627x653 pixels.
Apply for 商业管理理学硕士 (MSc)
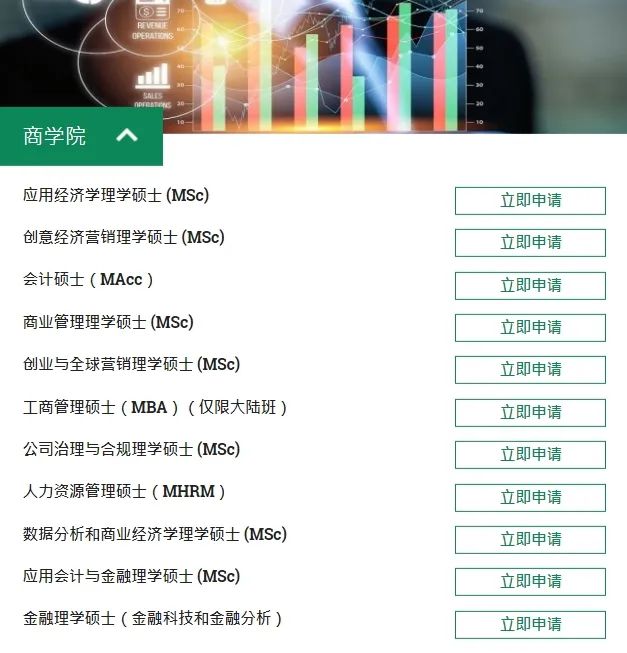coord(530,327)
